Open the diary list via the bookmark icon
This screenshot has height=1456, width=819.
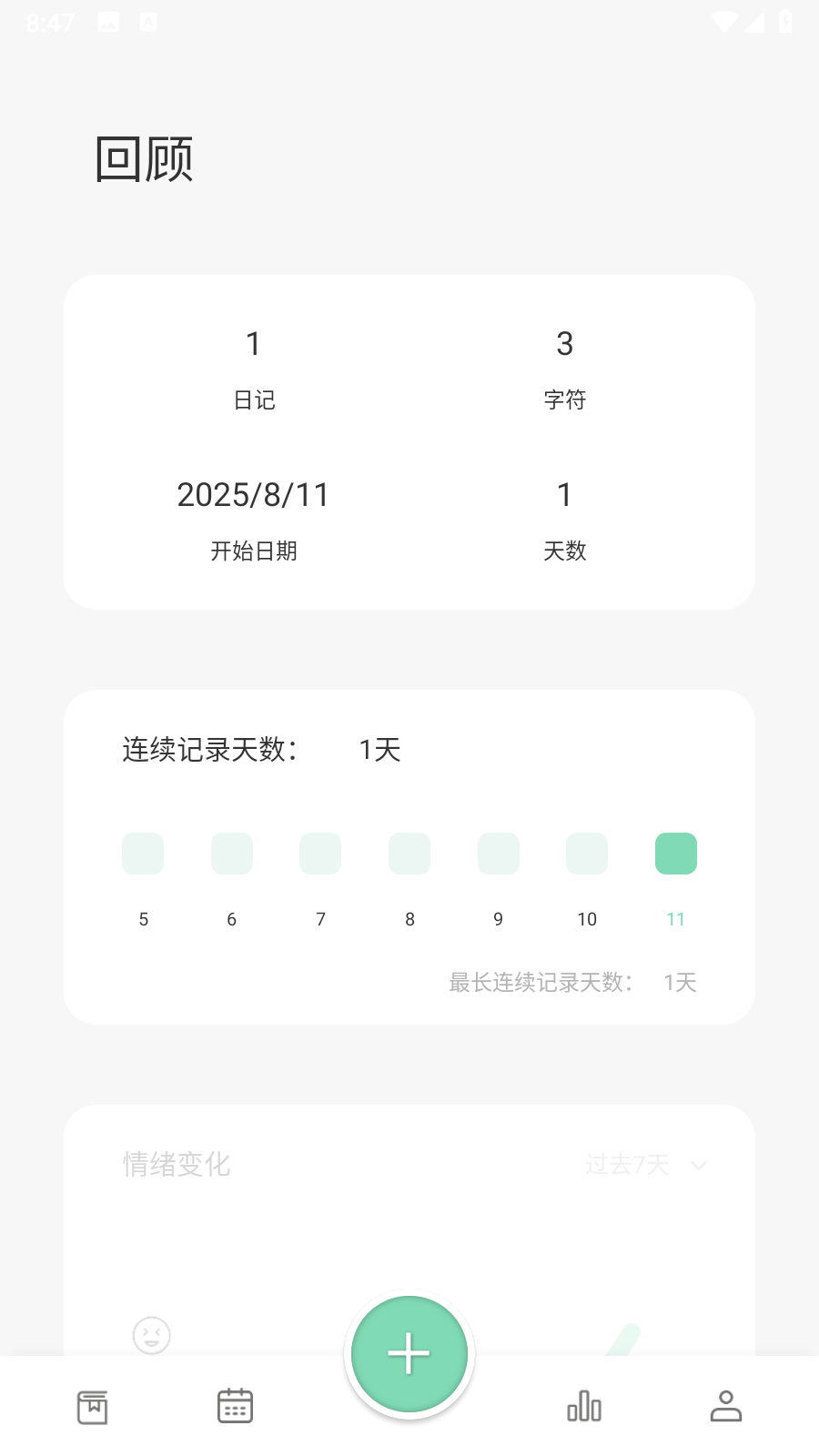(x=93, y=1405)
